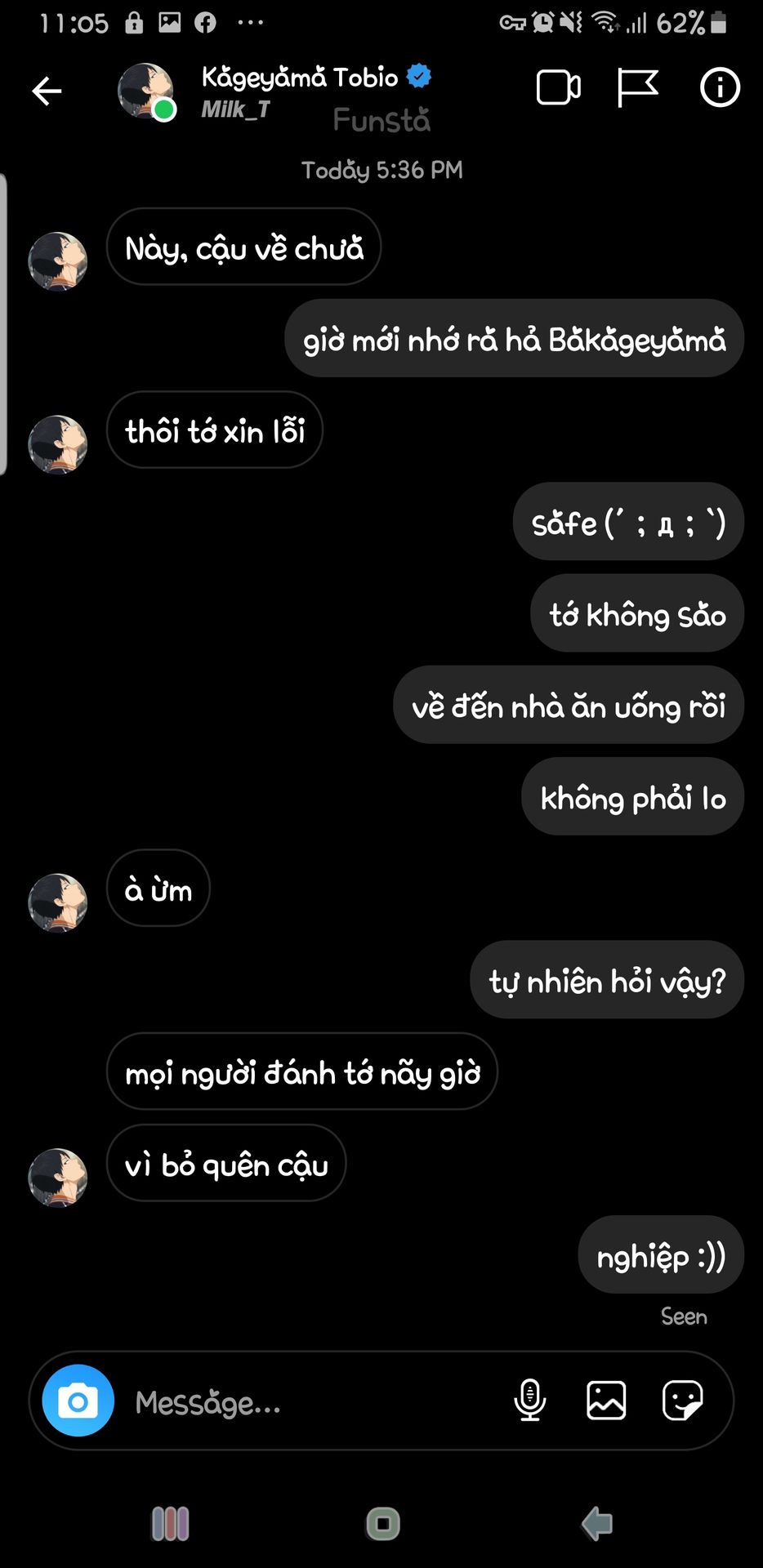Record a voice message with the microphone
The image size is (763, 1568).
click(529, 1401)
